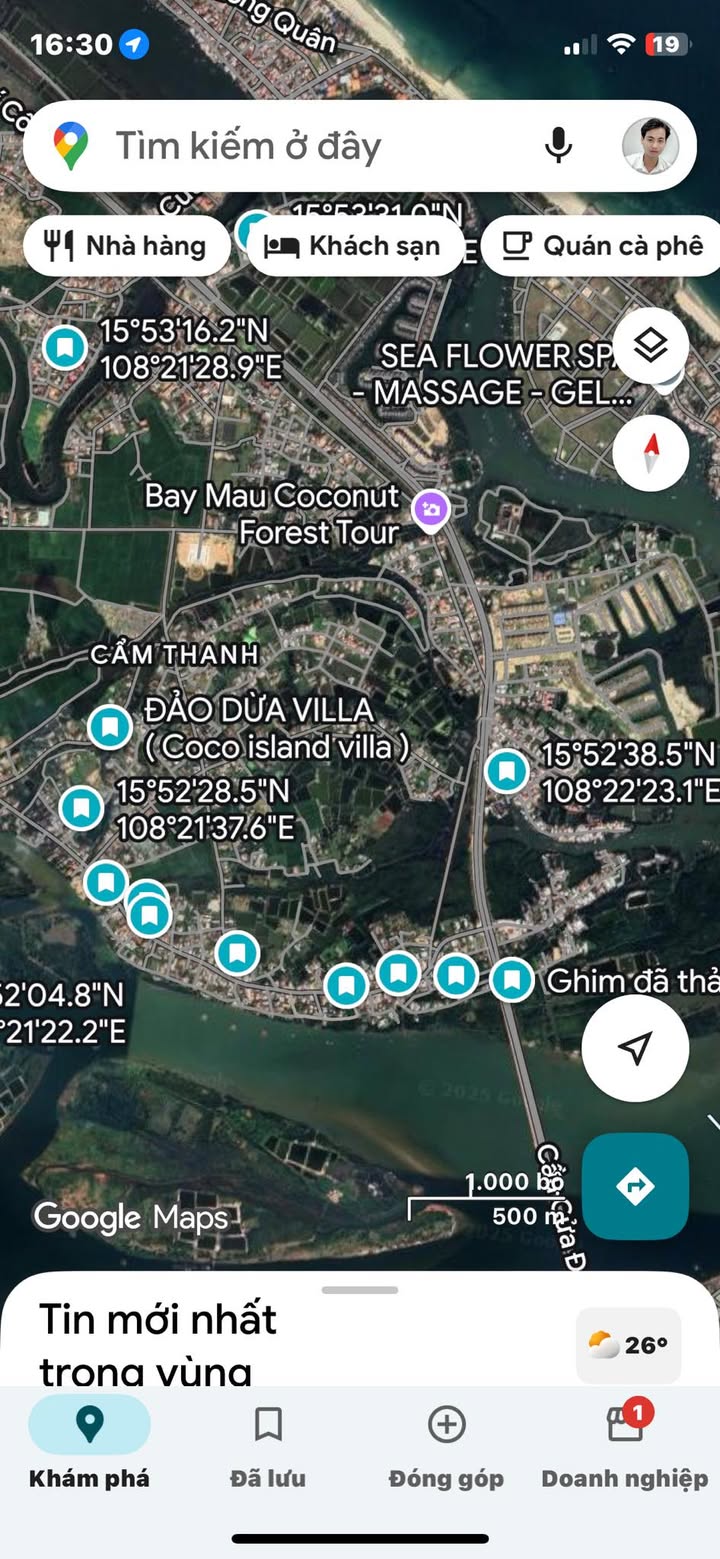Open directions with the turn arrow button
Image resolution: width=720 pixels, height=1559 pixels.
click(635, 1186)
